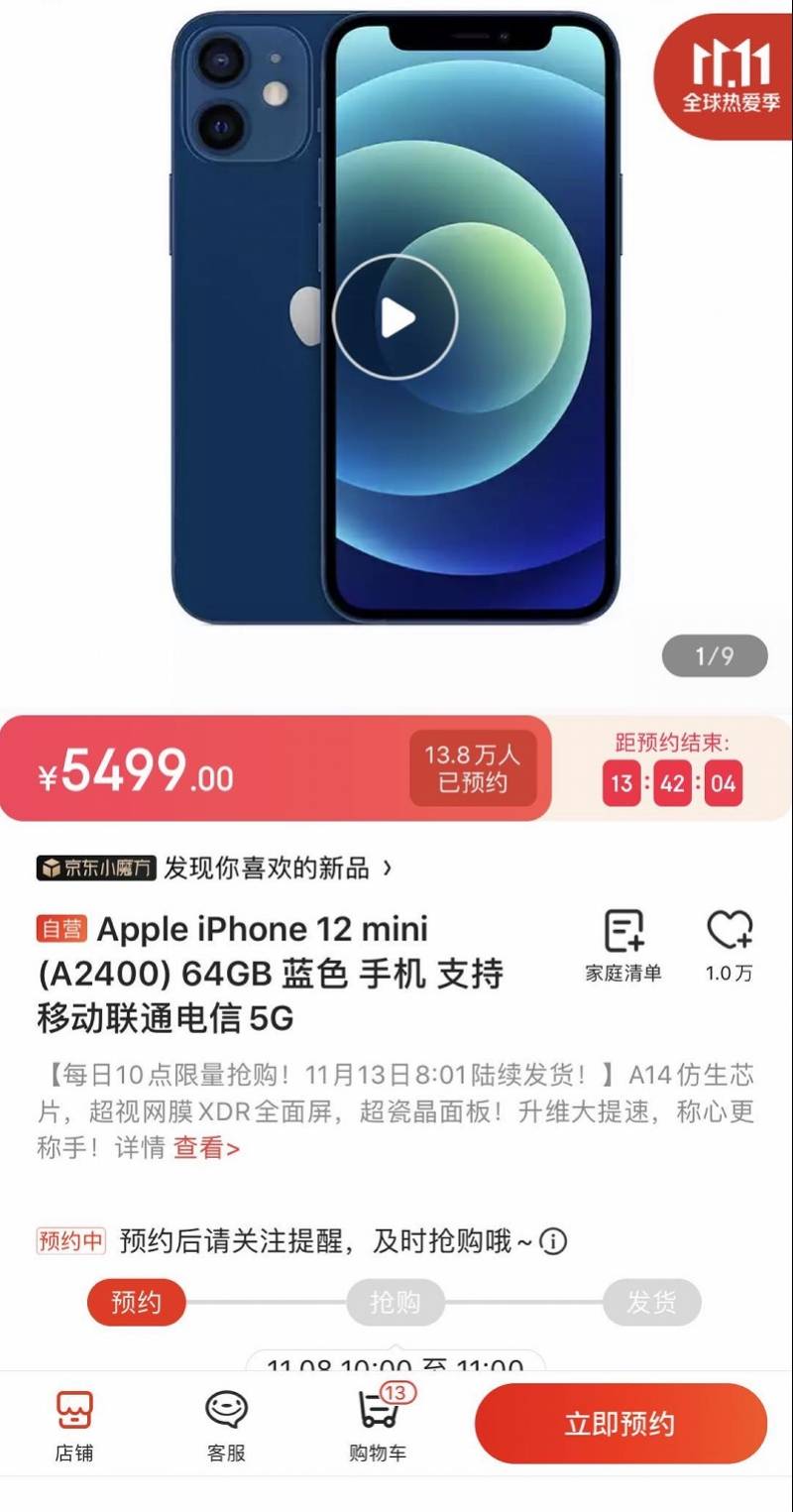Screen dimensions: 793x1512
Task: Favorite this product with heart icon
Action: [729, 946]
